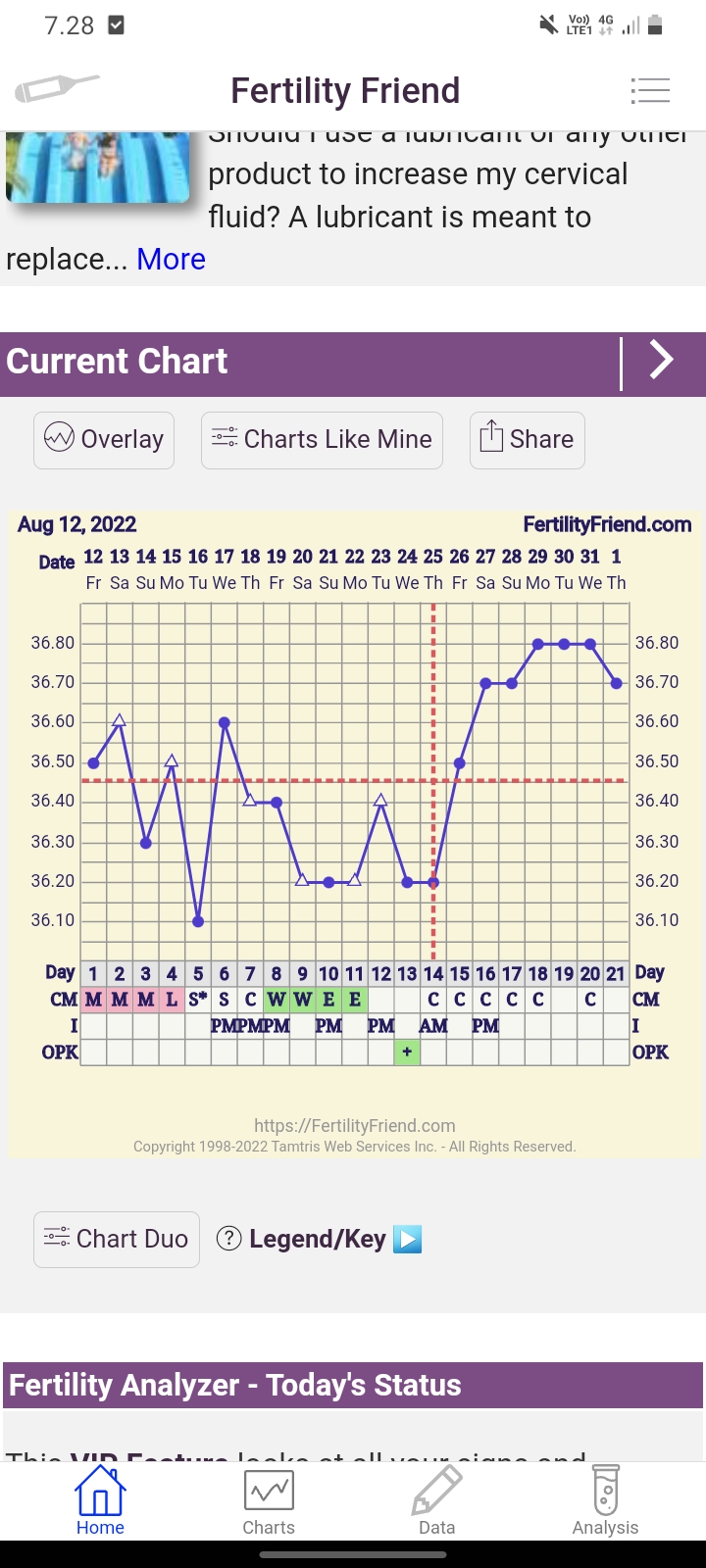This screenshot has height=1568, width=706.
Task: Open the fertility chart image
Action: [x=353, y=833]
